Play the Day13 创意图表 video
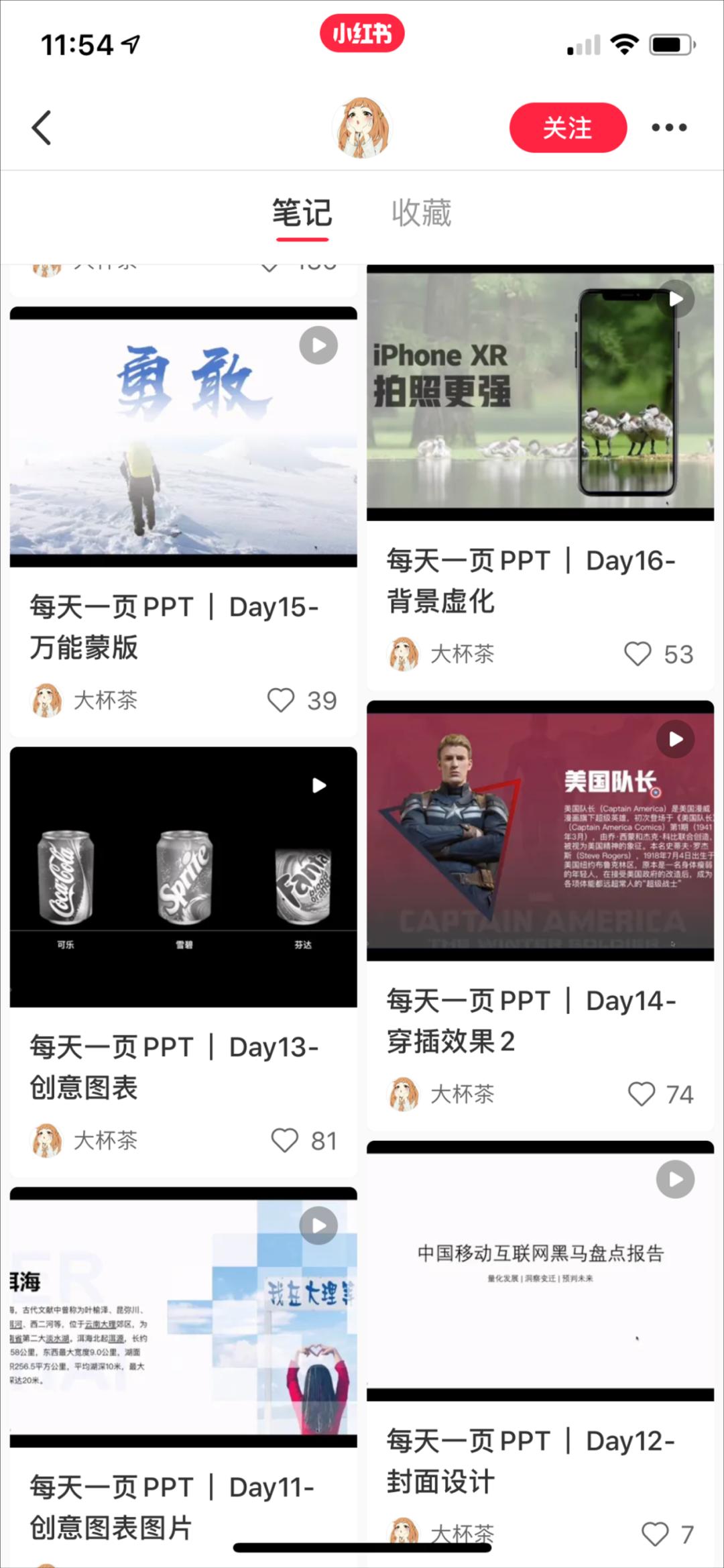The height and width of the screenshot is (1568, 724). pyautogui.click(x=317, y=785)
